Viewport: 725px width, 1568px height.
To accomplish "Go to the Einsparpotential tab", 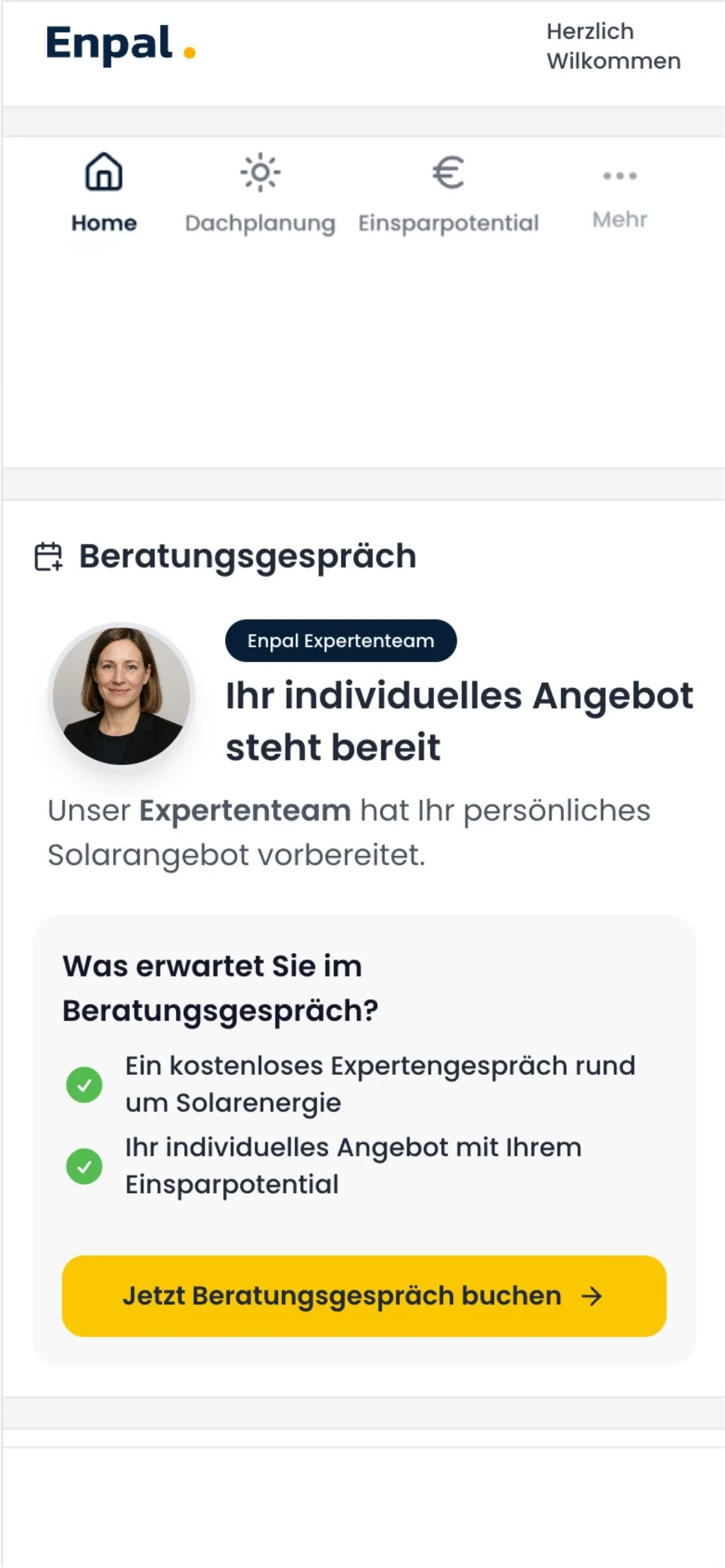I will (448, 193).
